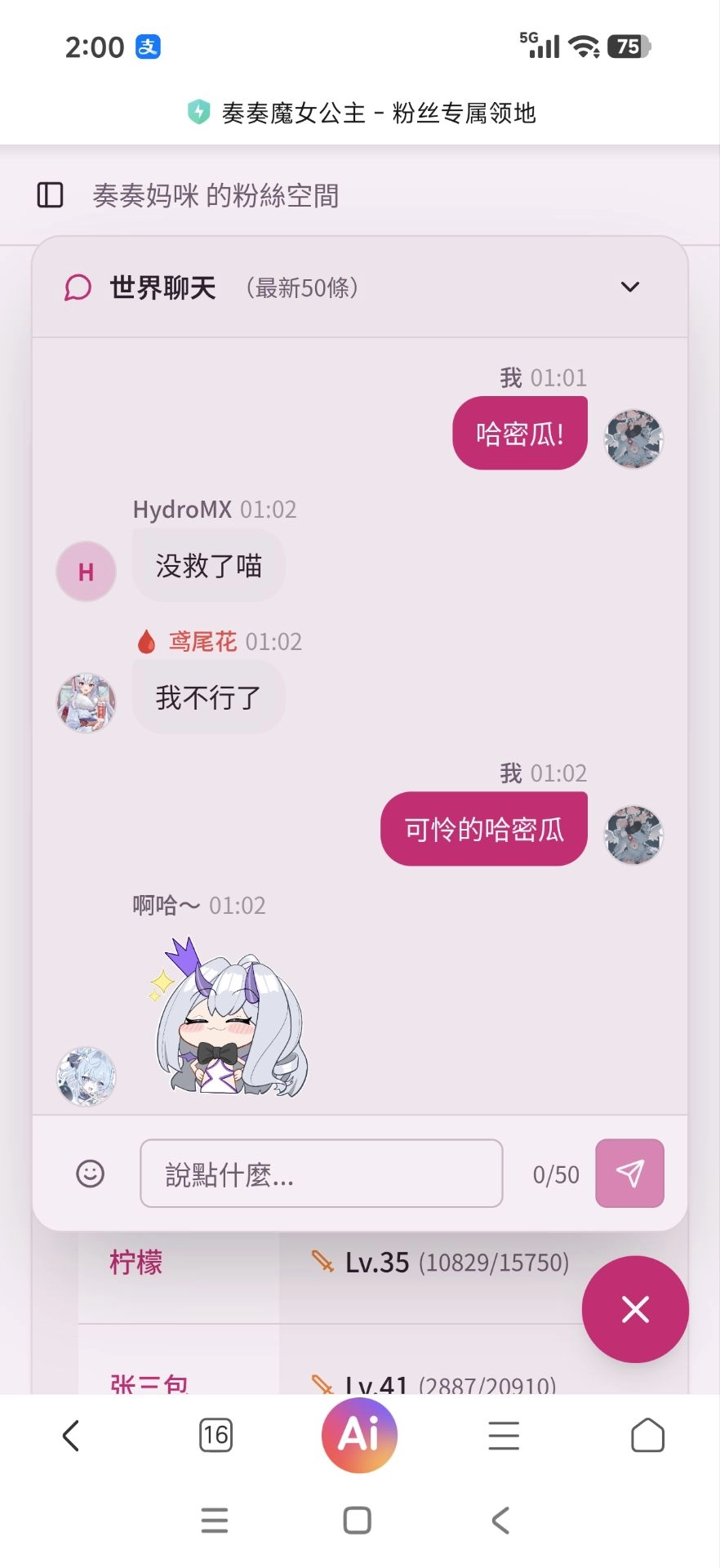Open the emoji picker

90,1174
